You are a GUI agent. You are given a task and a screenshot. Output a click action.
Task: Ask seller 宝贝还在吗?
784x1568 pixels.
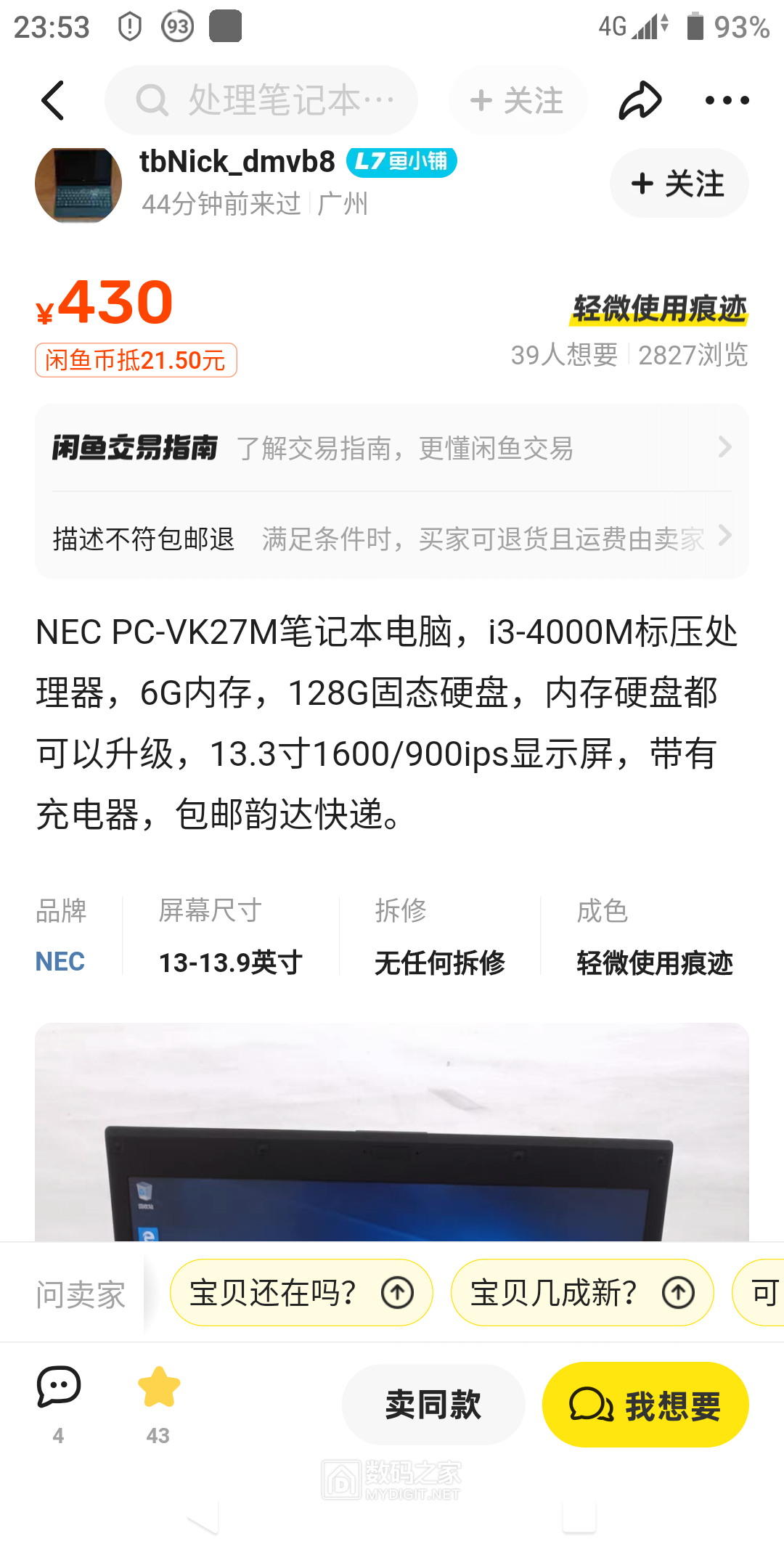[x=301, y=1293]
